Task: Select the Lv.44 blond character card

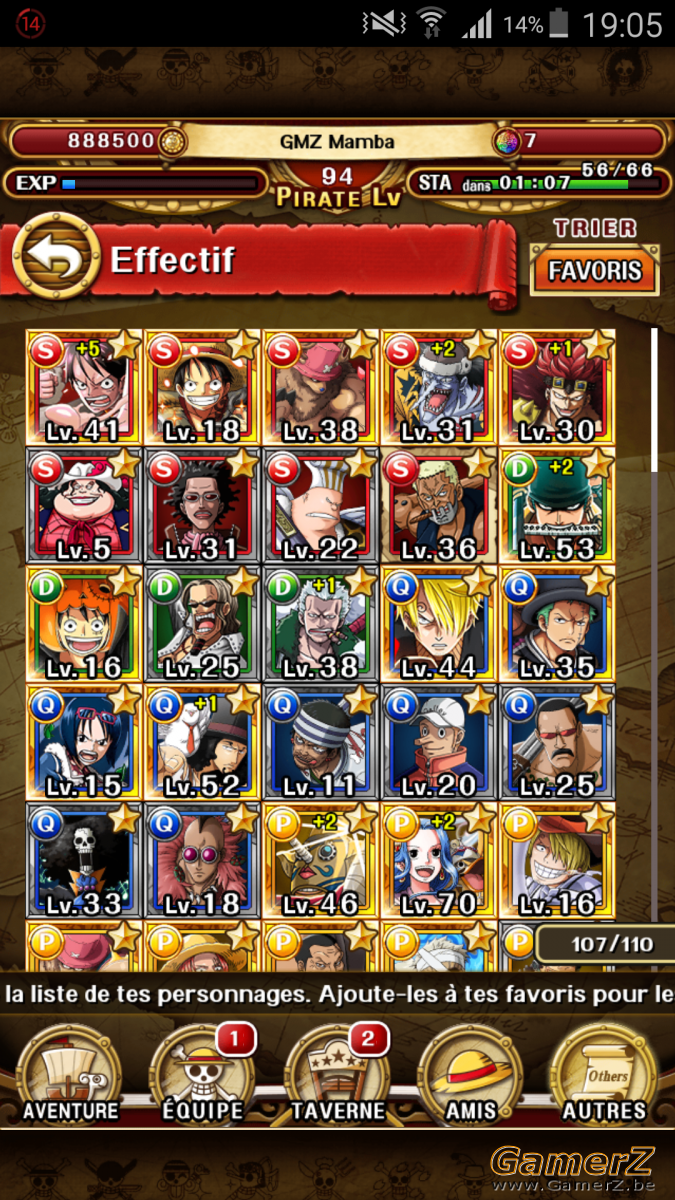Action: point(438,624)
